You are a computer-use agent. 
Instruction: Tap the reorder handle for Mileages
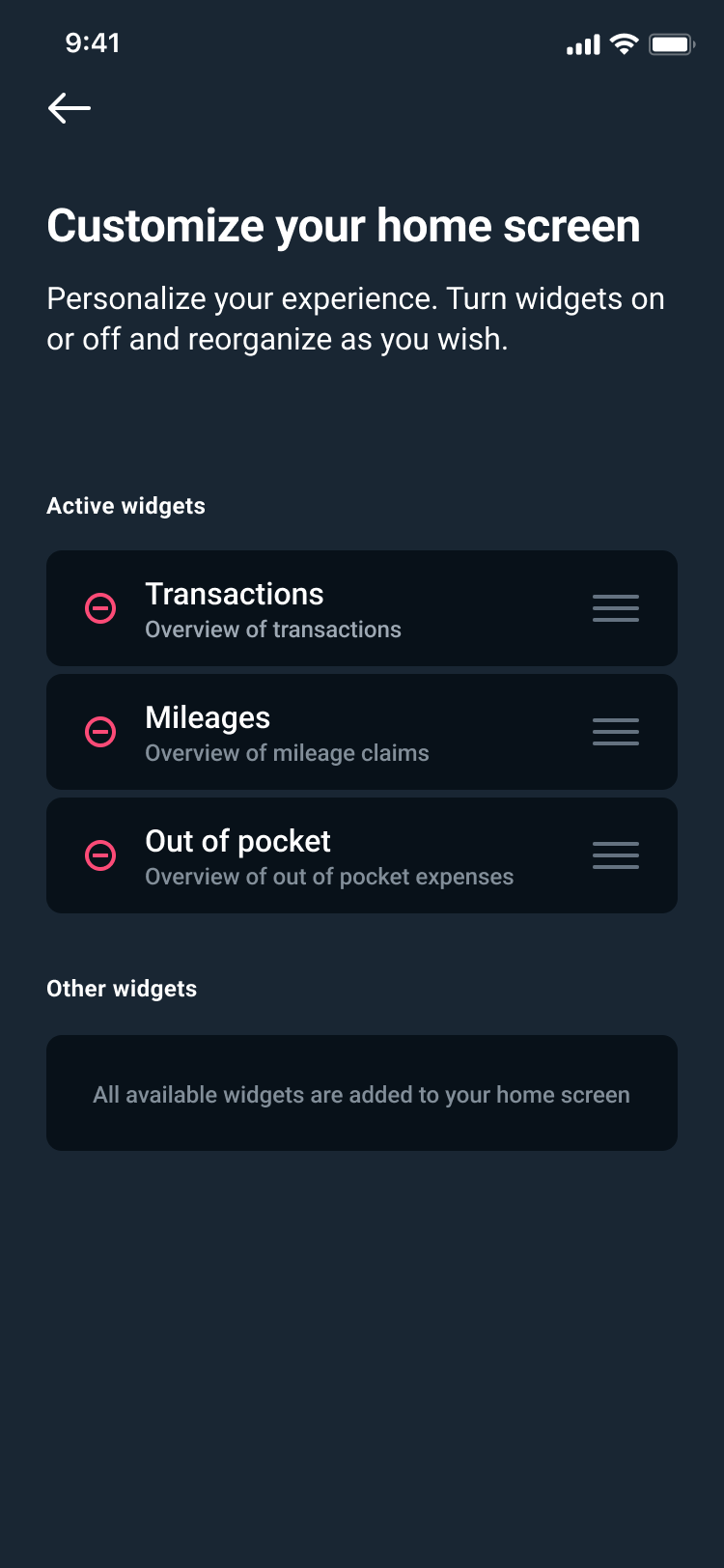pyautogui.click(x=616, y=732)
